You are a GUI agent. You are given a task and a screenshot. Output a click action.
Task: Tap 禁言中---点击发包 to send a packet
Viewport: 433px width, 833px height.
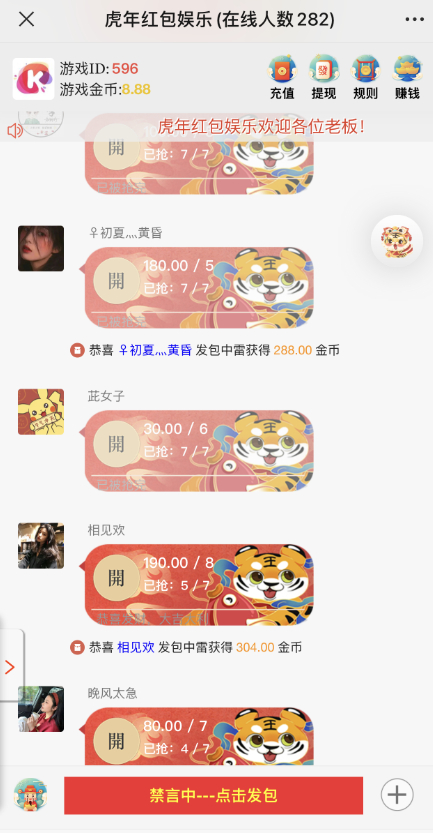point(214,795)
